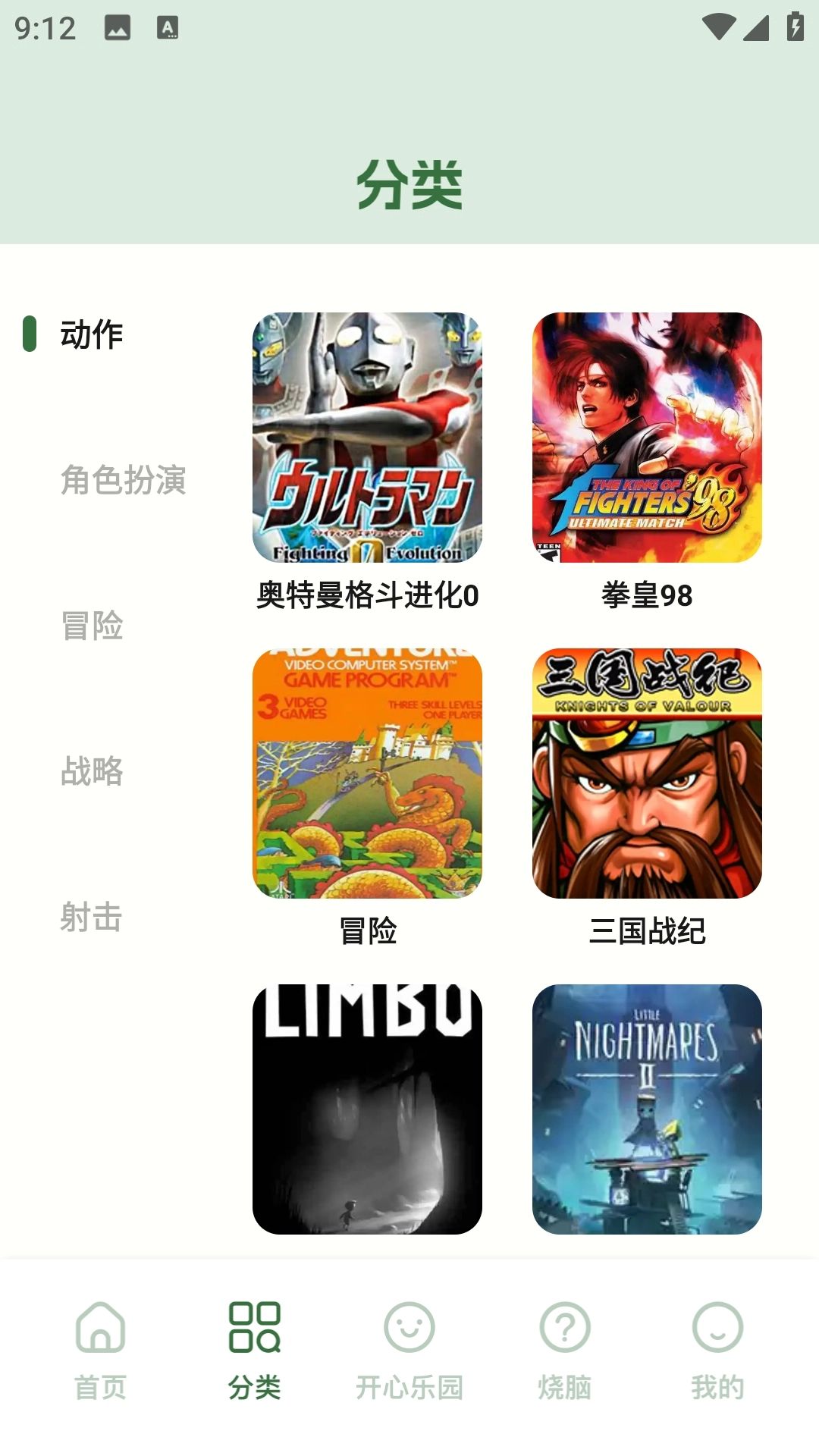Click the 冒险 game title text
The height and width of the screenshot is (1456, 819).
click(x=367, y=934)
